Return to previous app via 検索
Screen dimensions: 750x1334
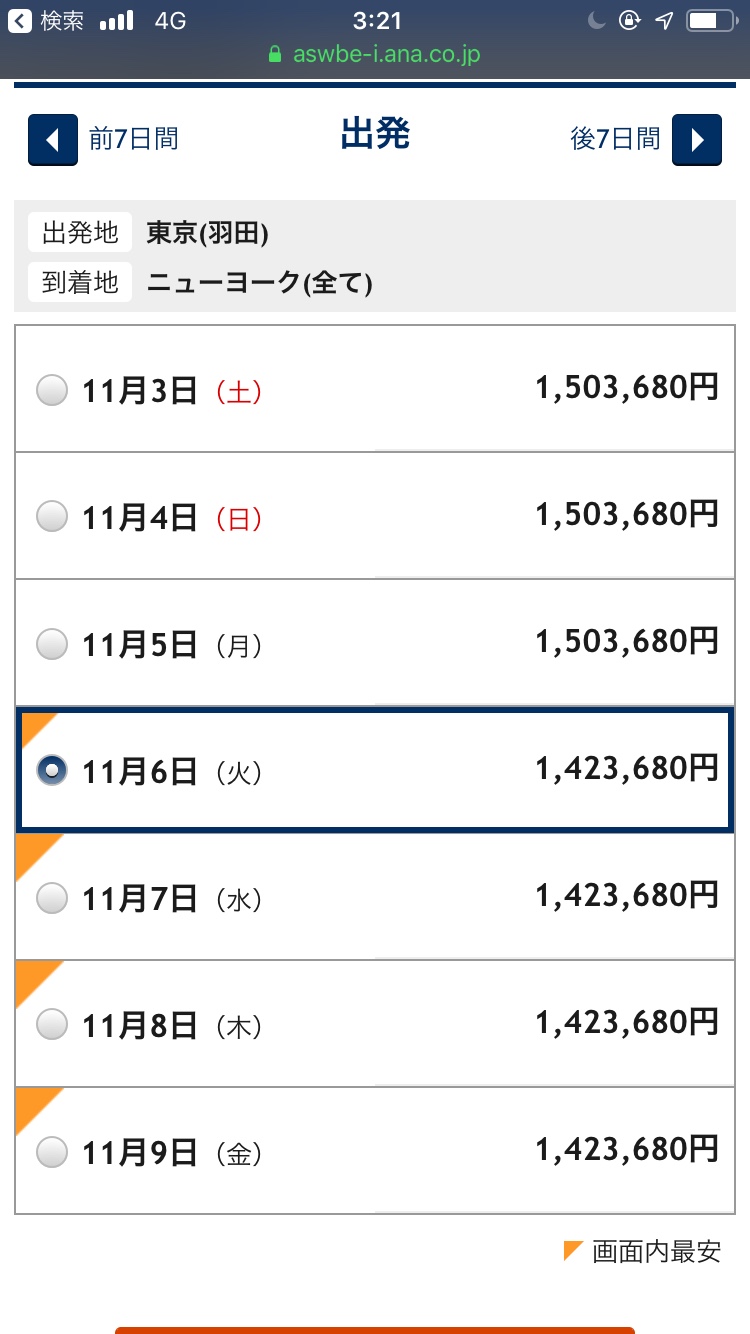pyautogui.click(x=46, y=21)
